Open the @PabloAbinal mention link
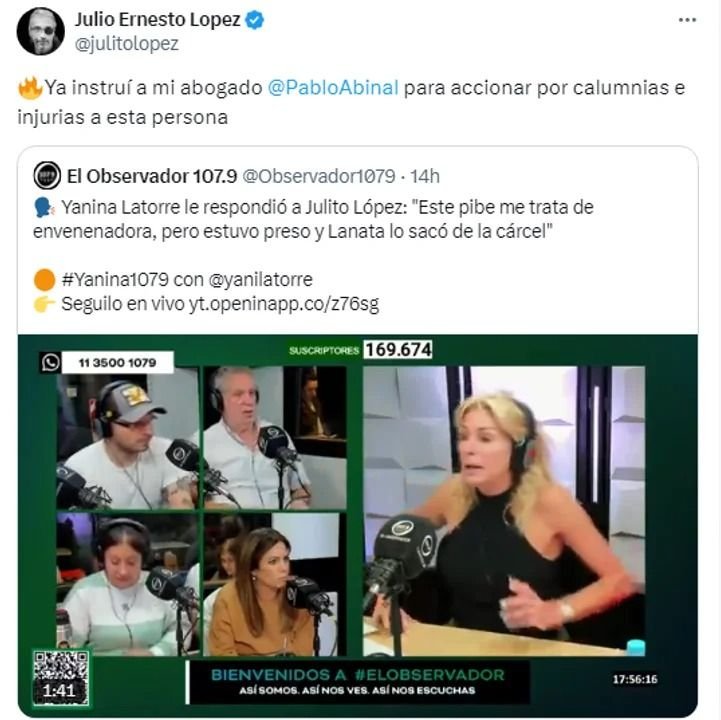721x720 pixels. click(x=334, y=88)
